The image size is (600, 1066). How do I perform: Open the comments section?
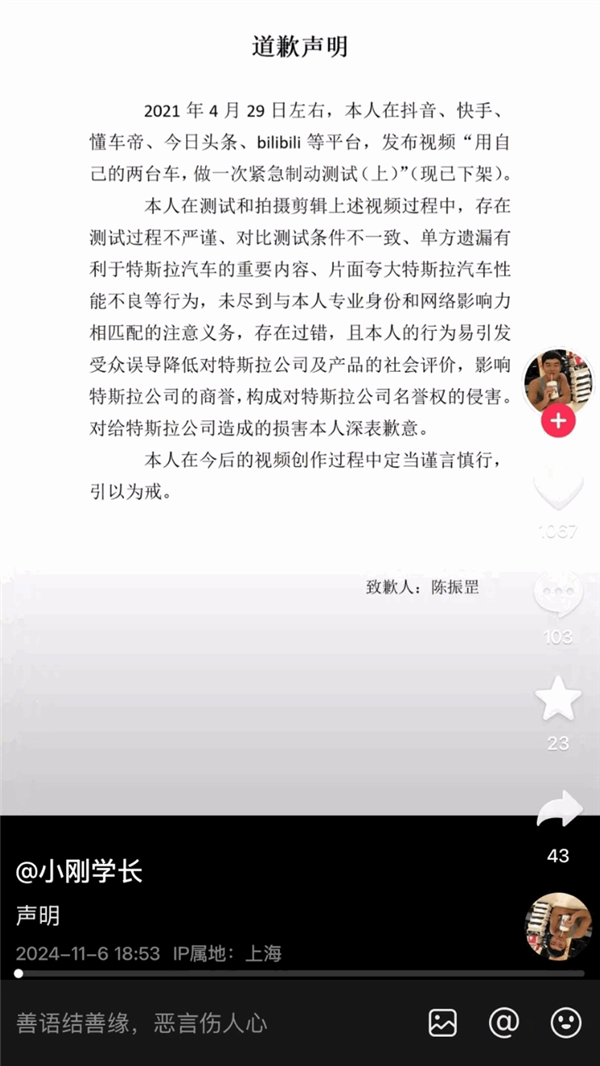tap(558, 595)
